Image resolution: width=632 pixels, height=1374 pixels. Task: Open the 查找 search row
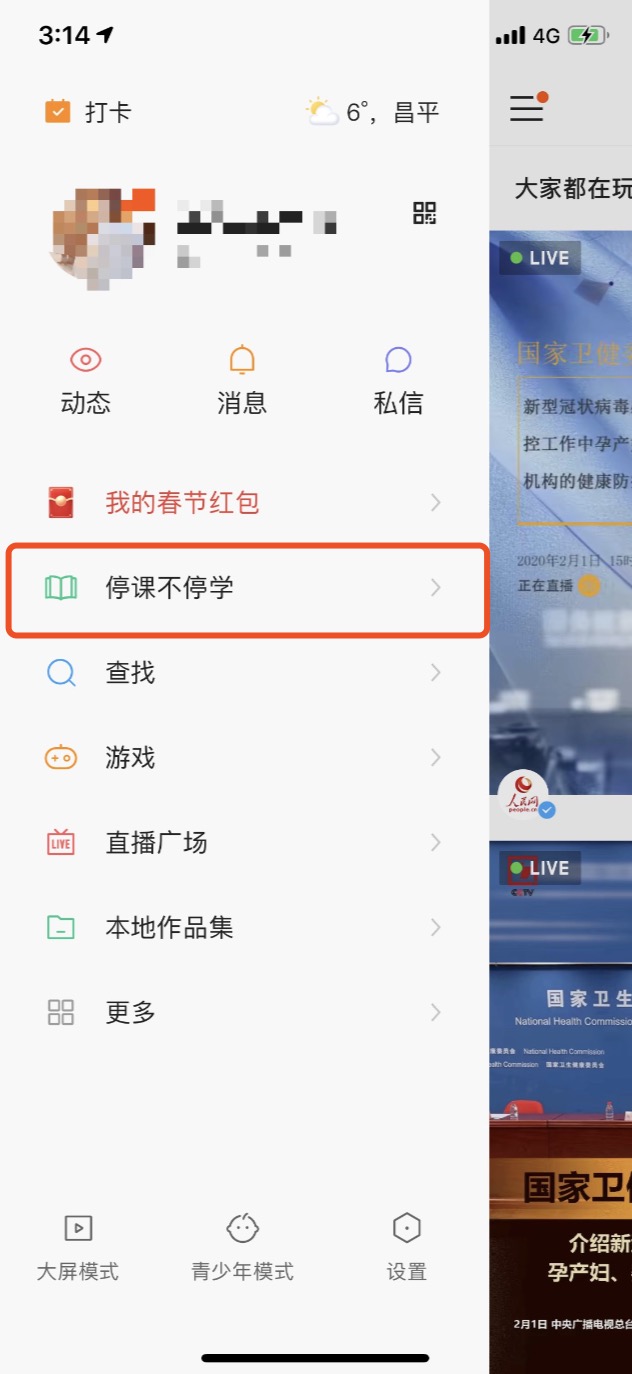pyautogui.click(x=244, y=673)
